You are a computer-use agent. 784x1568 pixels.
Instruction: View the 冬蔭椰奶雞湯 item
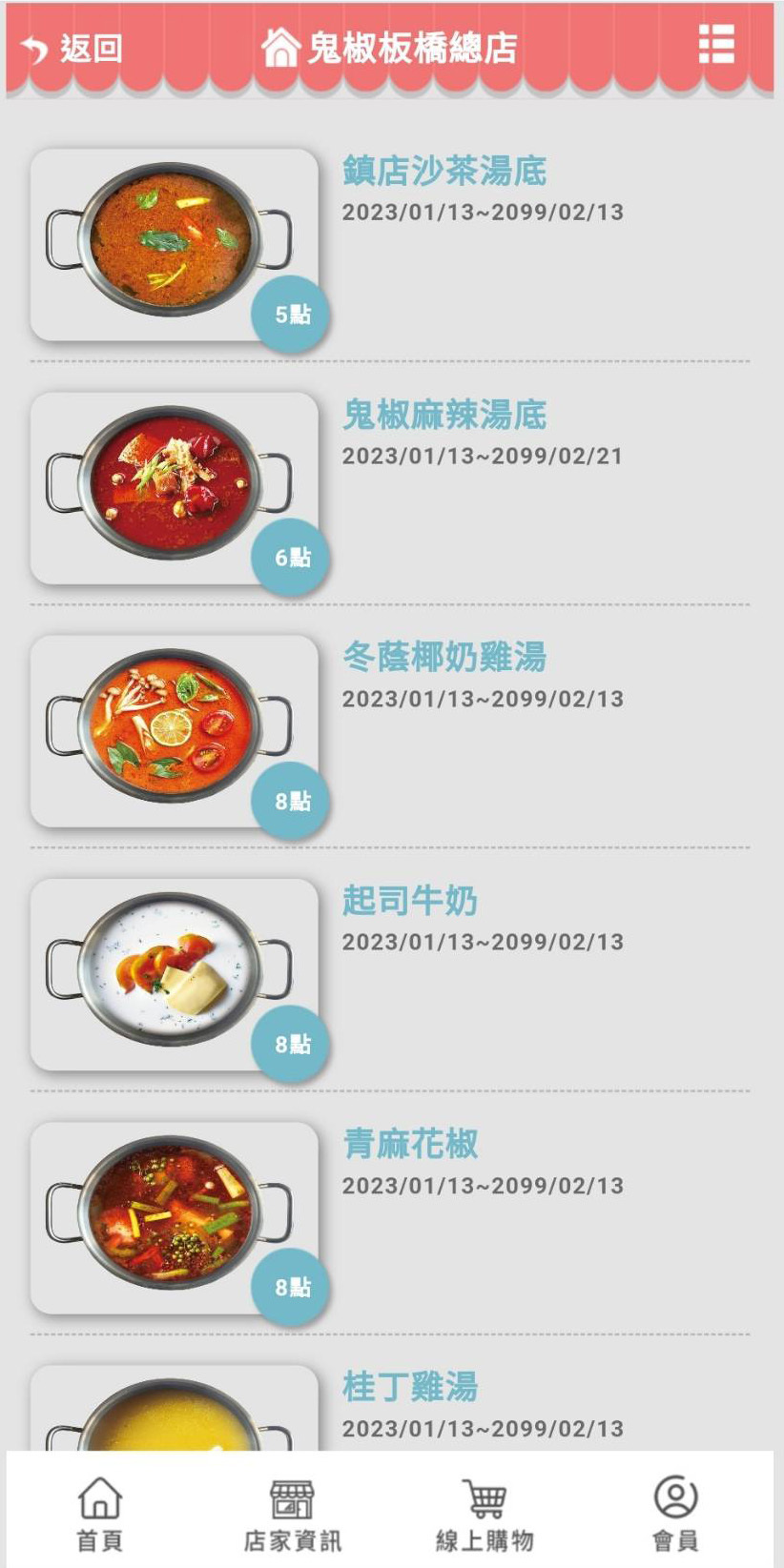[x=444, y=658]
